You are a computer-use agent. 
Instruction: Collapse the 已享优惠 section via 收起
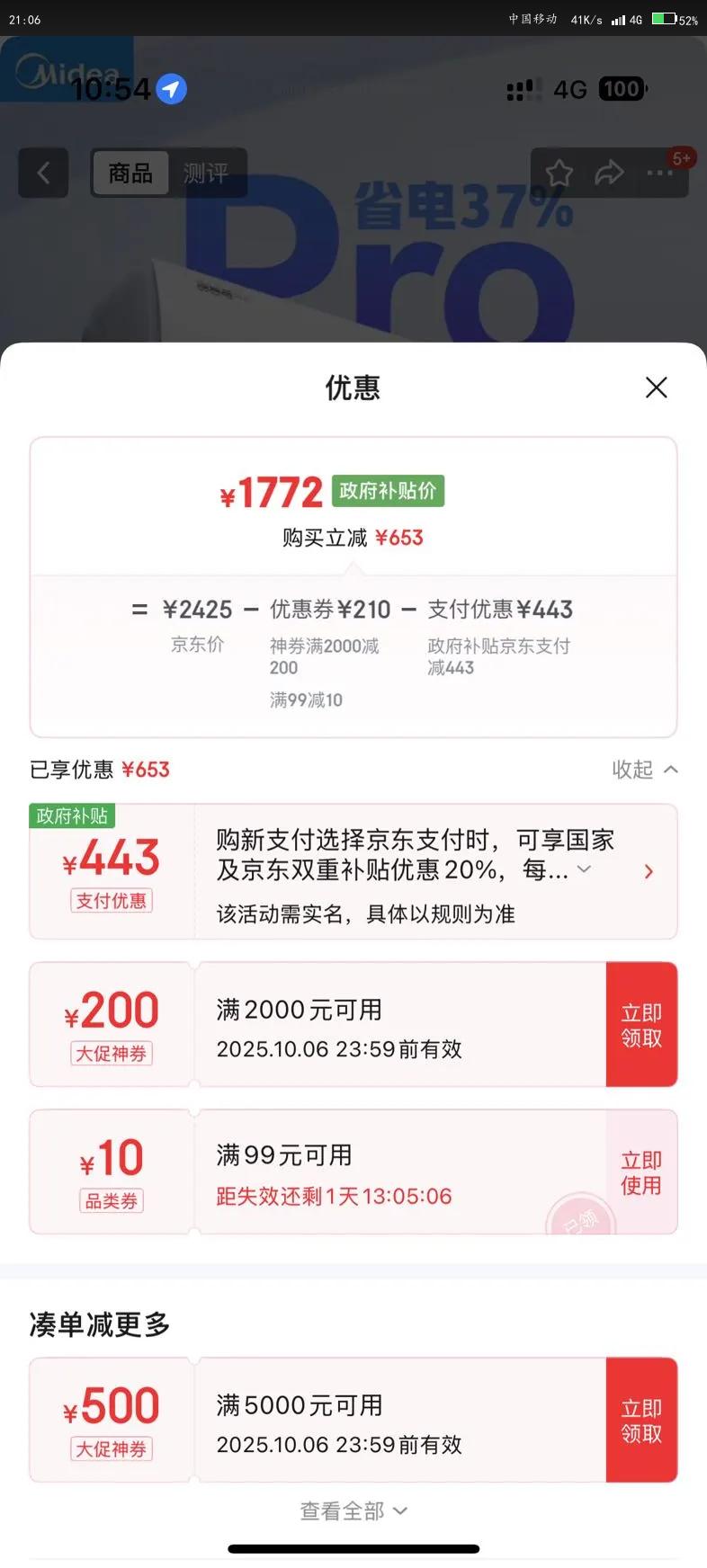(x=644, y=770)
